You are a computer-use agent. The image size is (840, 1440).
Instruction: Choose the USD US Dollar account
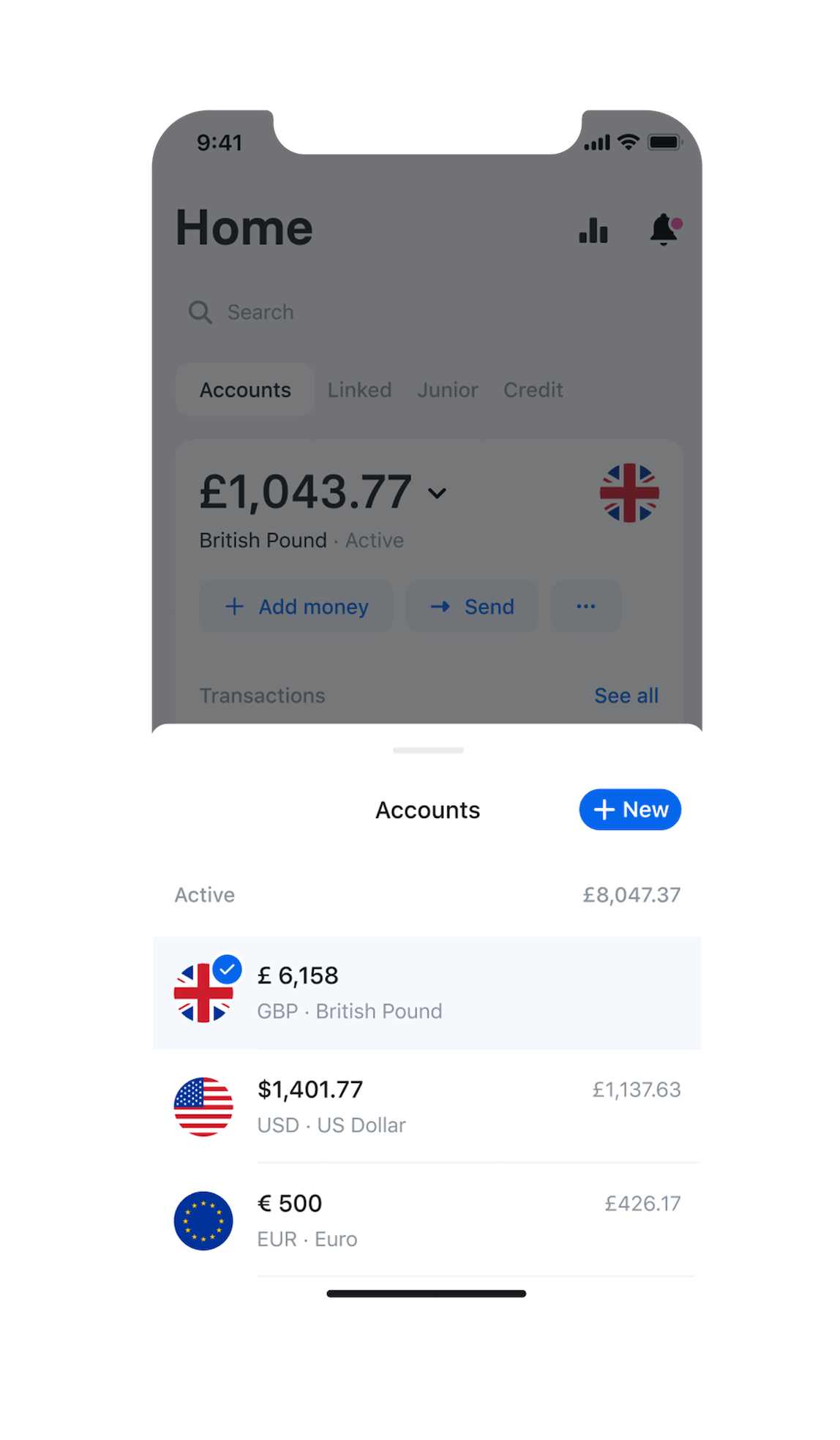point(427,1106)
